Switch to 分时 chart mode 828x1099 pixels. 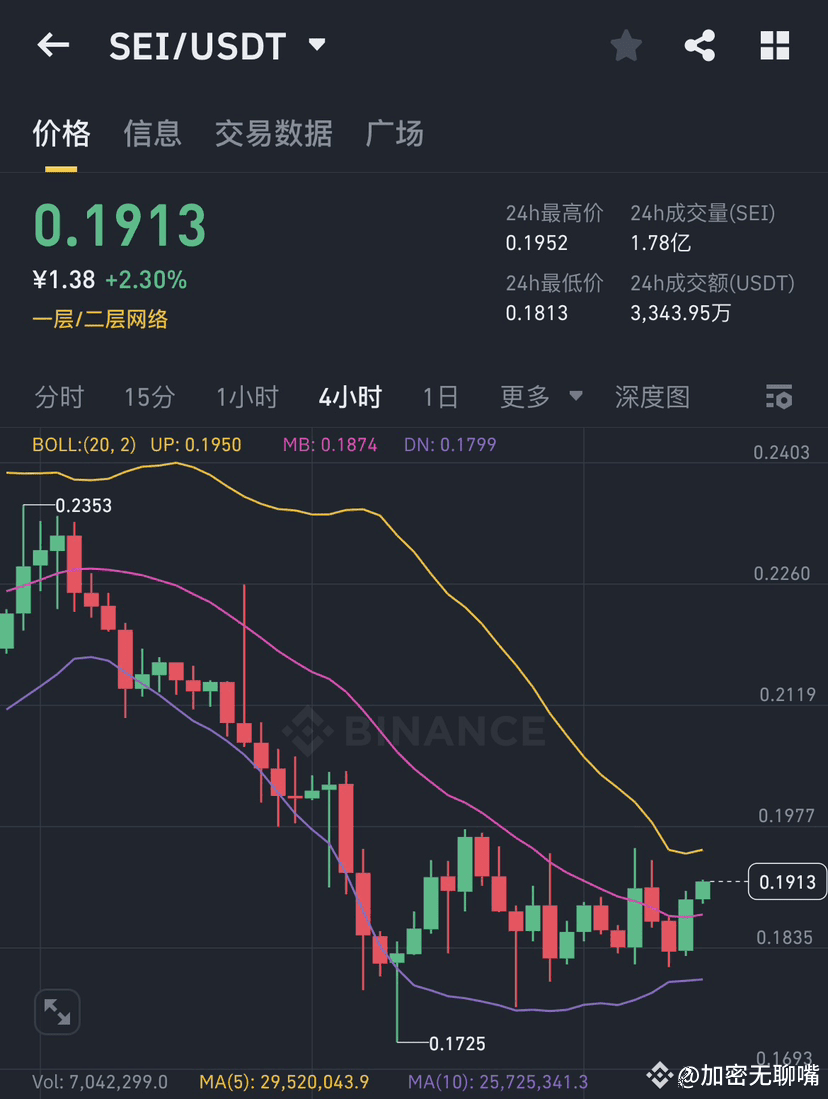[x=59, y=396]
